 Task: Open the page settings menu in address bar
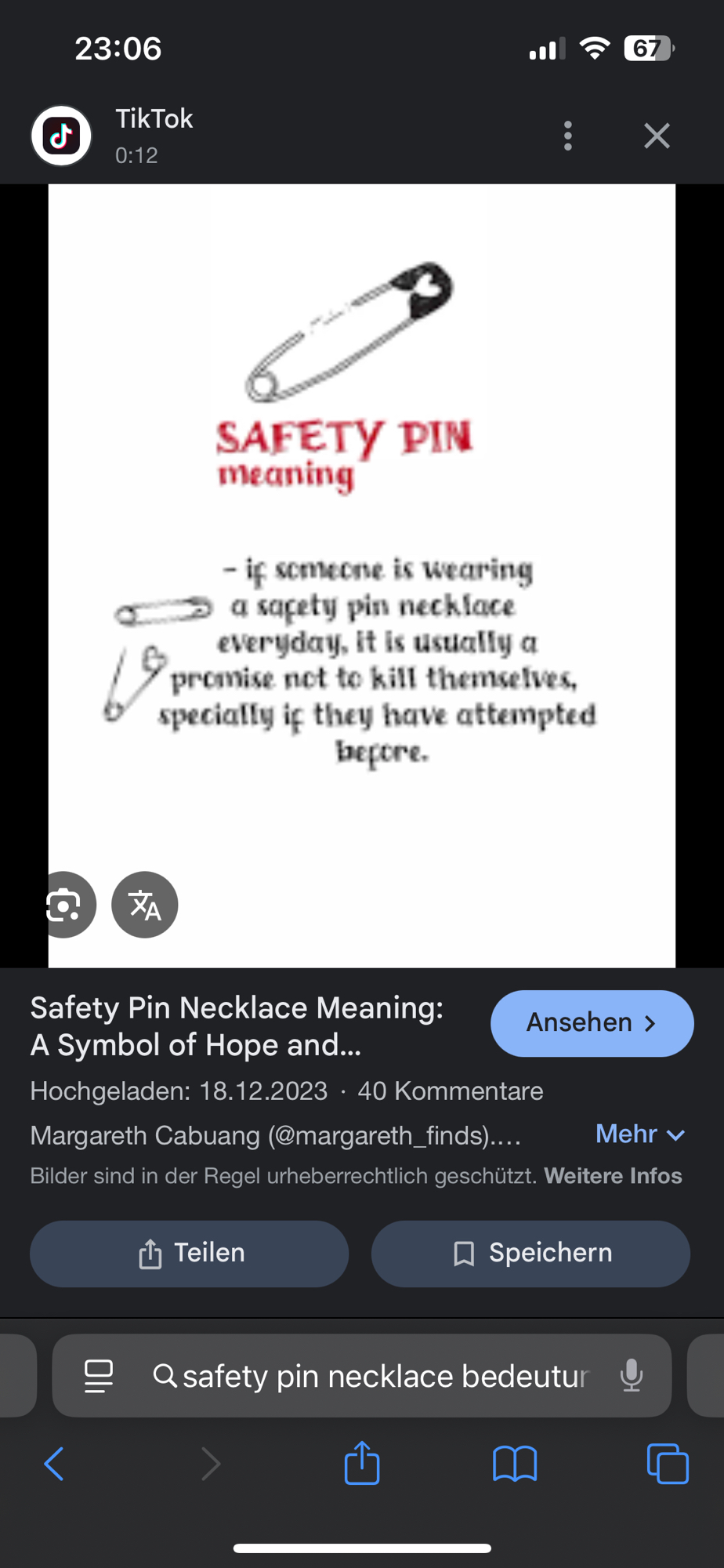click(99, 1376)
